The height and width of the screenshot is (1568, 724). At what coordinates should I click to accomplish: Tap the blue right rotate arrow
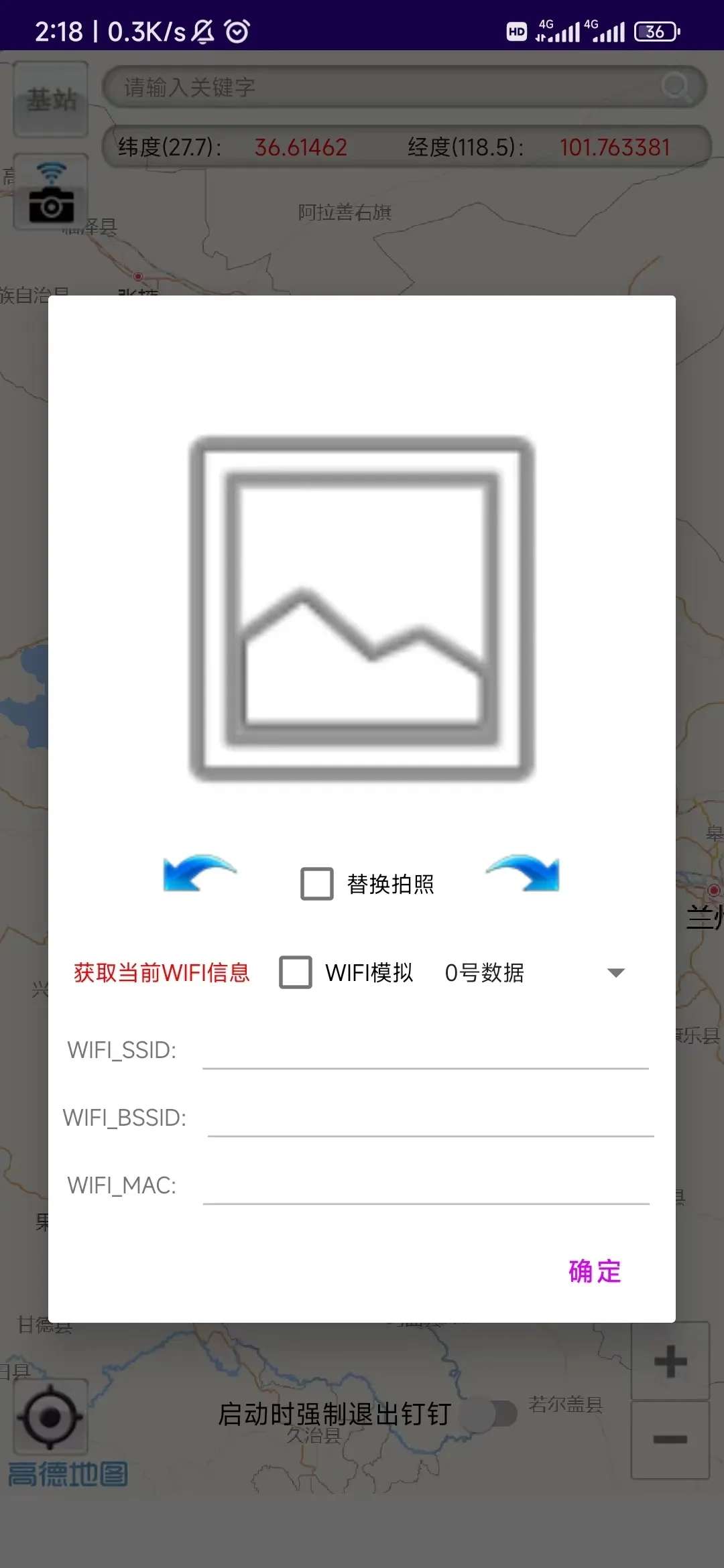pyautogui.click(x=524, y=874)
